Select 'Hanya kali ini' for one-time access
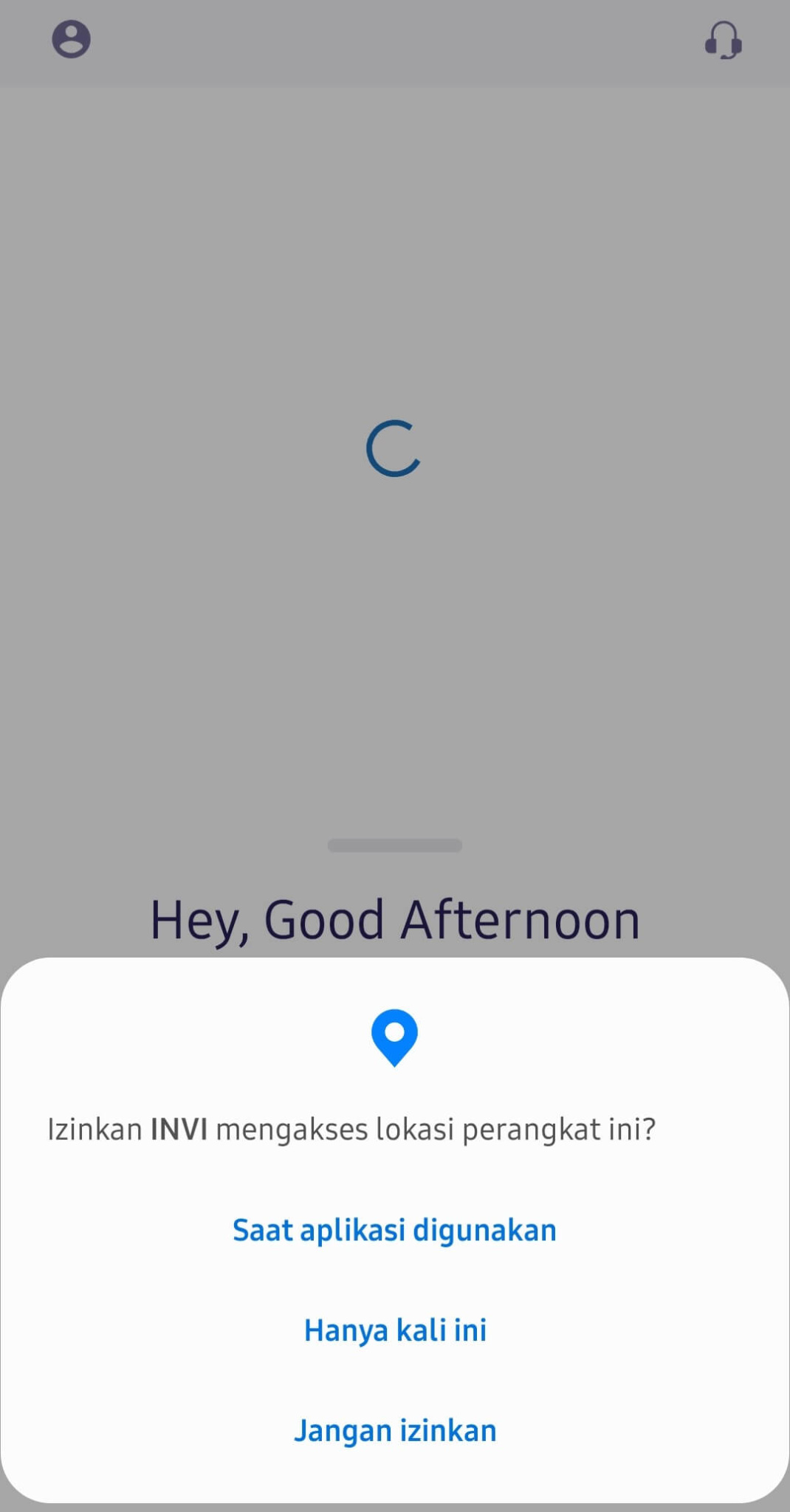The height and width of the screenshot is (1512, 790). click(395, 1328)
